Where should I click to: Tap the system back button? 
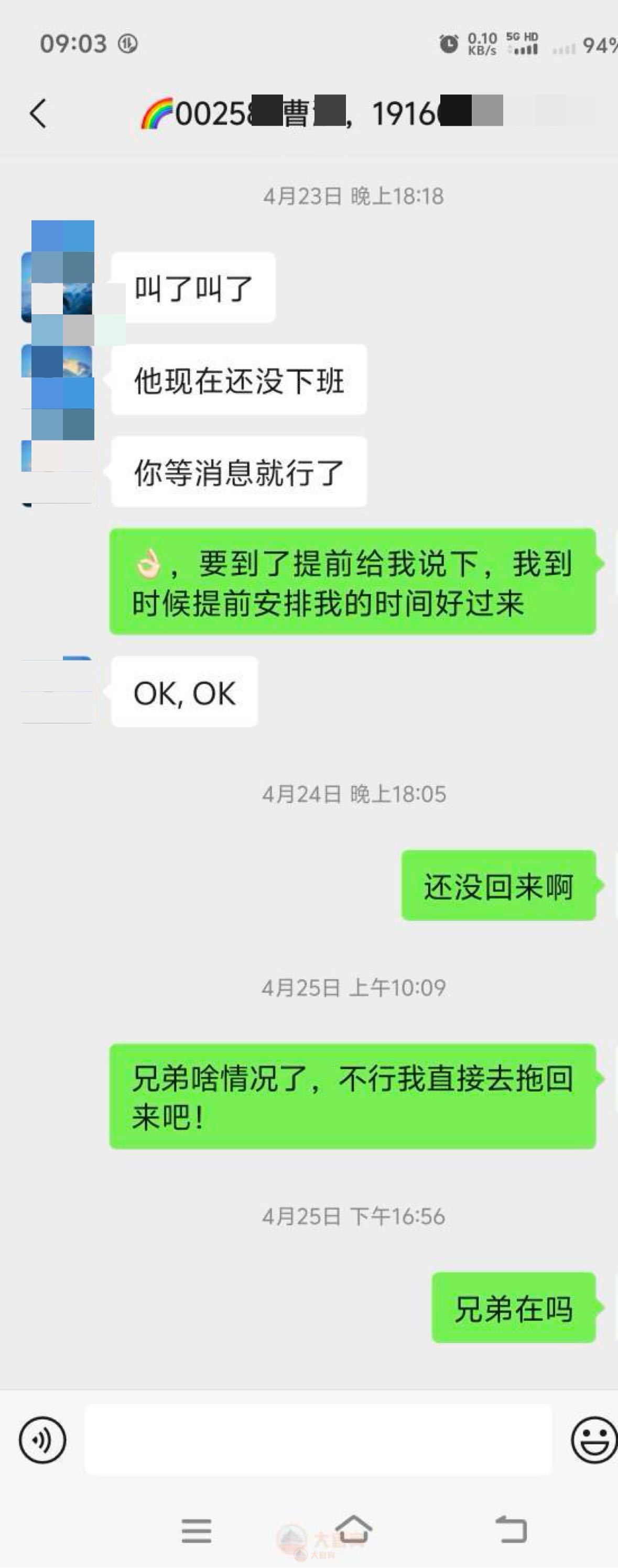point(511,1529)
